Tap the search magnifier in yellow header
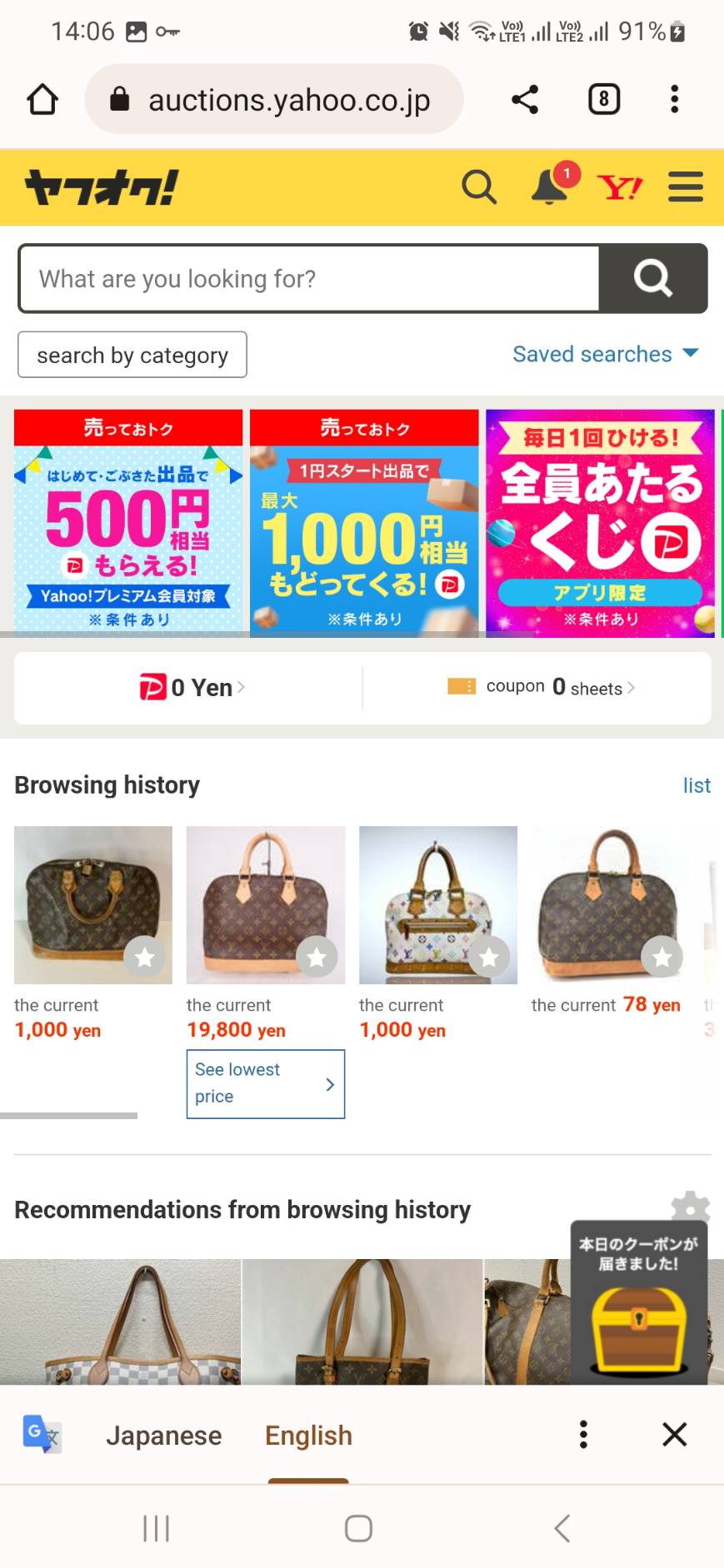 pos(479,187)
